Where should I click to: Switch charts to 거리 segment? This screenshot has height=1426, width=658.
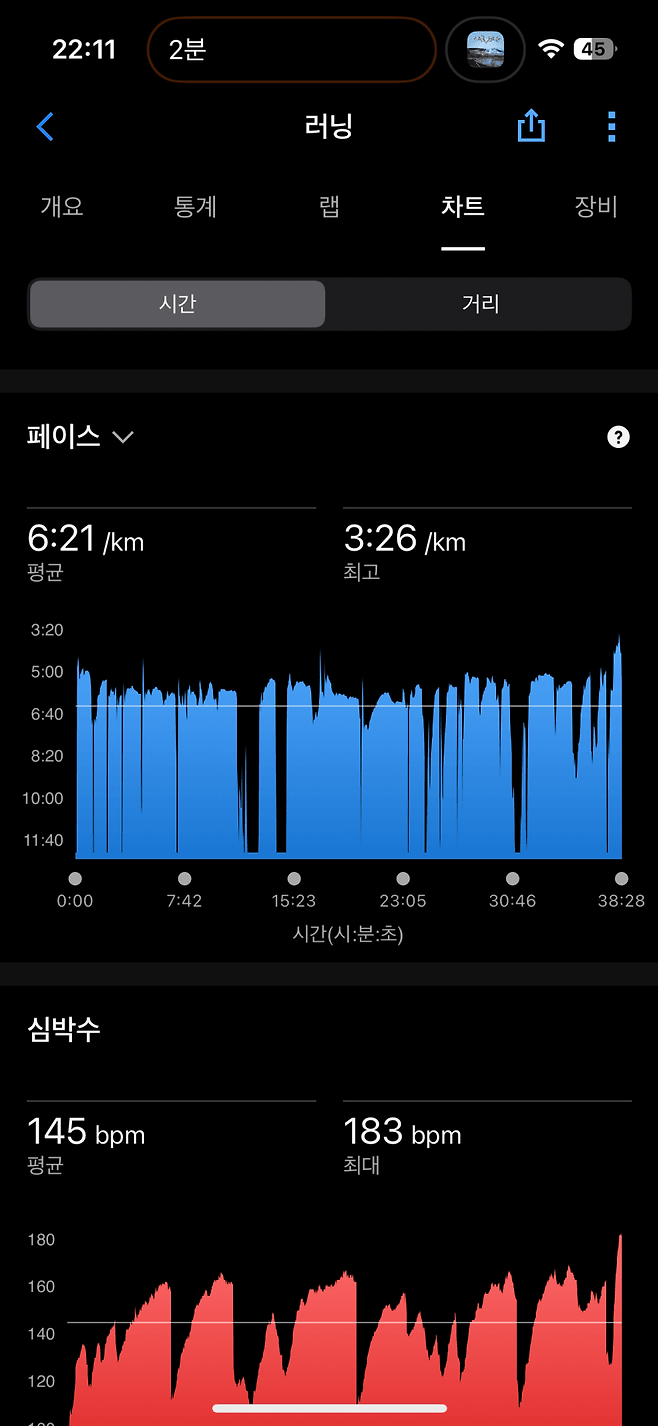480,304
